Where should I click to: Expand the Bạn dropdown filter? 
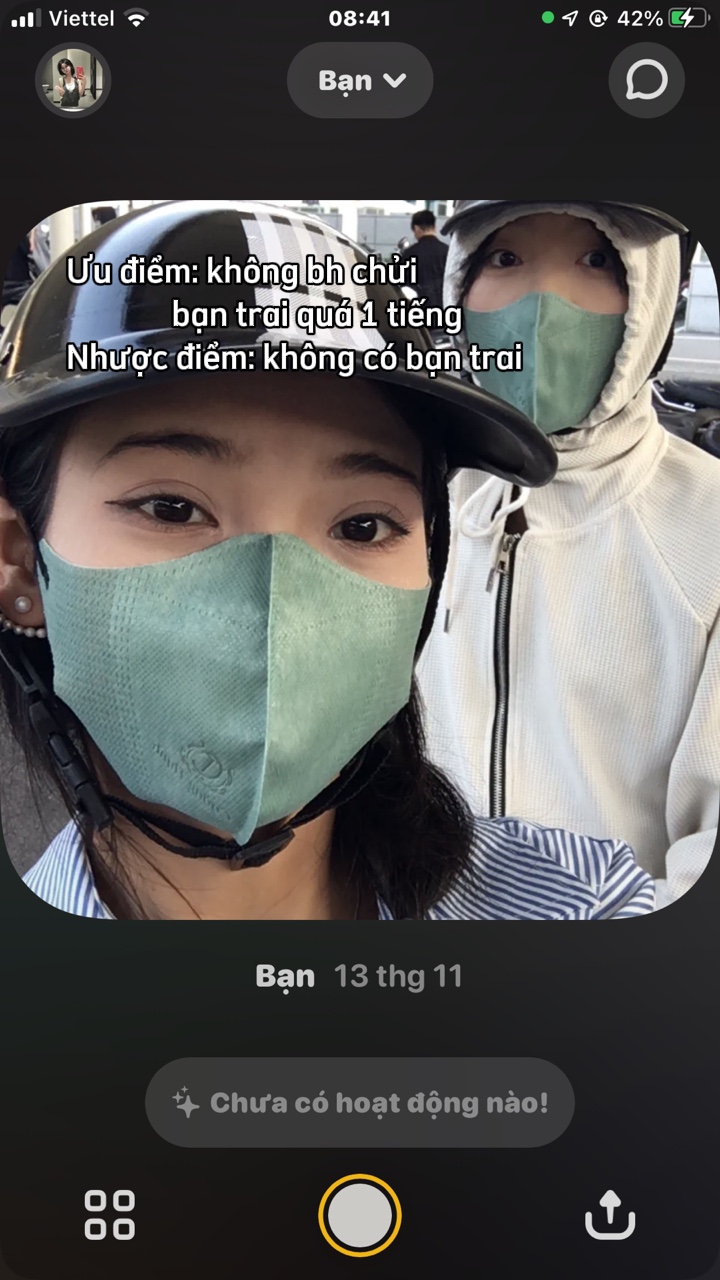pyautogui.click(x=360, y=80)
